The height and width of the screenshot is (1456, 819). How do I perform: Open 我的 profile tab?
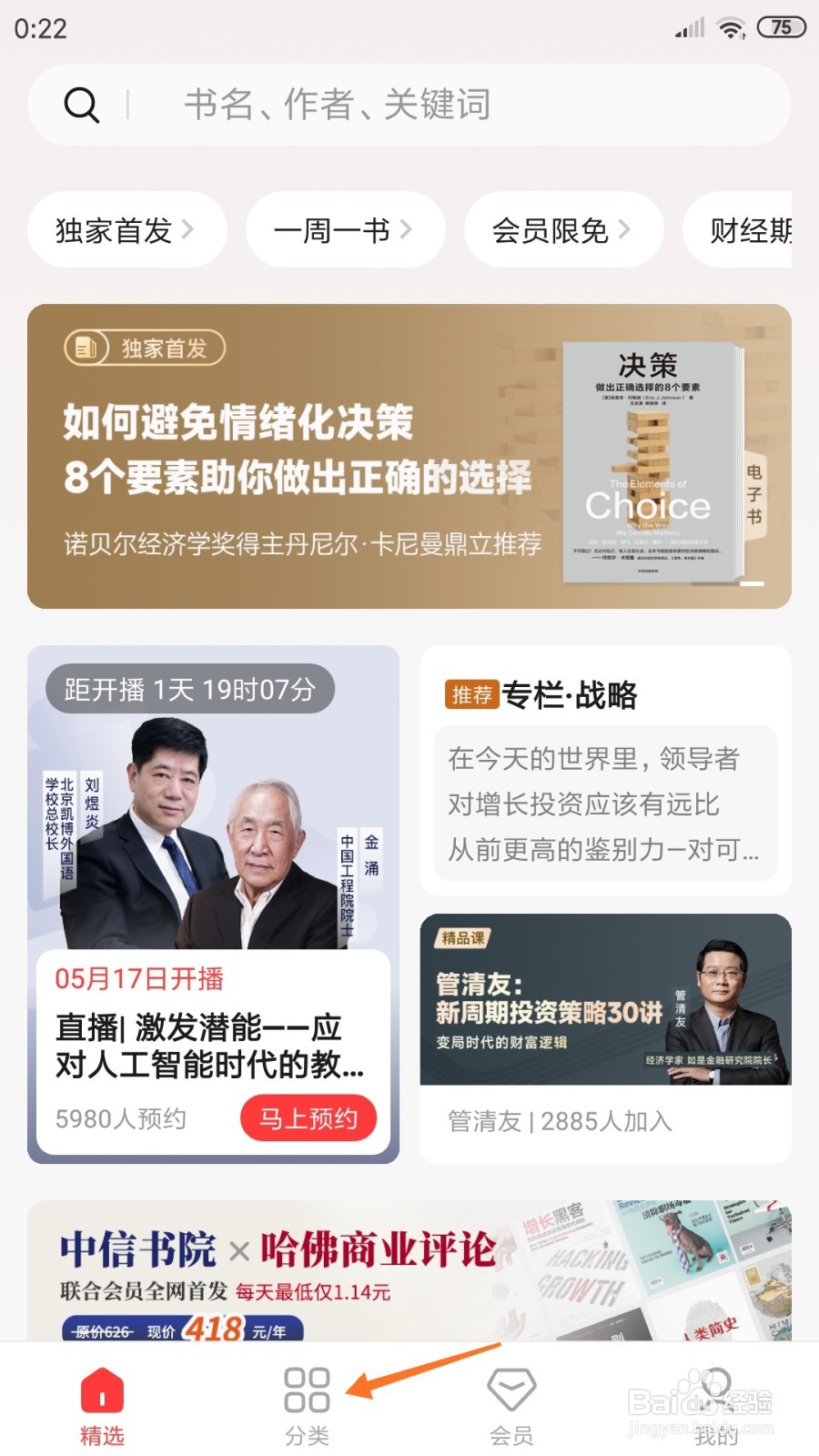717,1401
